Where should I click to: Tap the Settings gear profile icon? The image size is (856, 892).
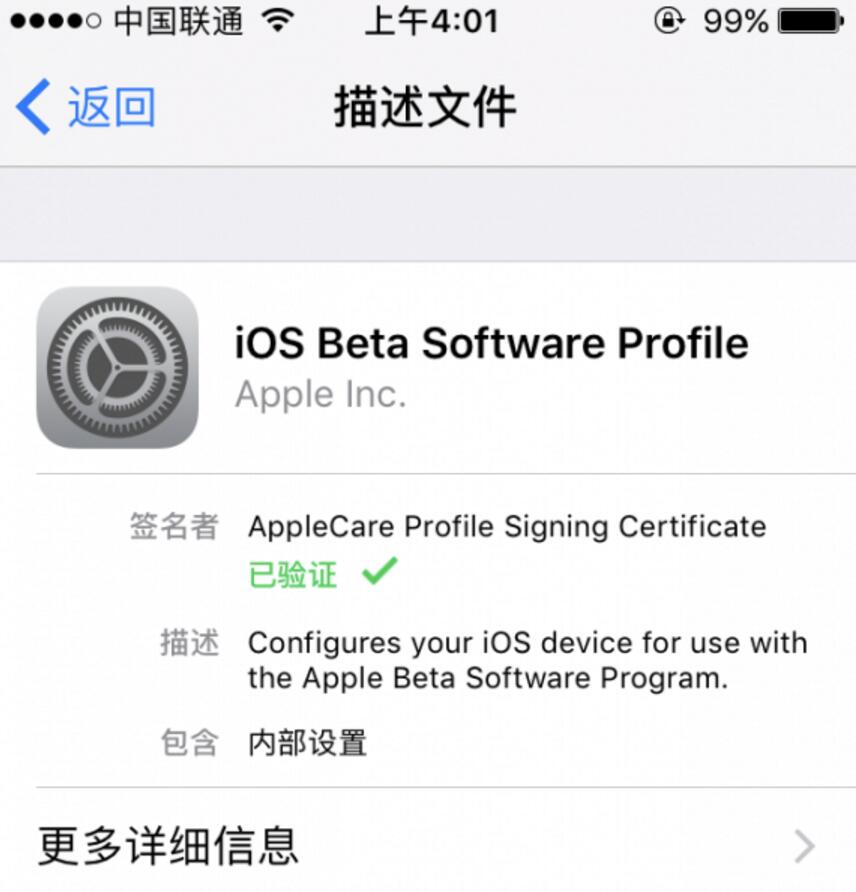click(117, 367)
